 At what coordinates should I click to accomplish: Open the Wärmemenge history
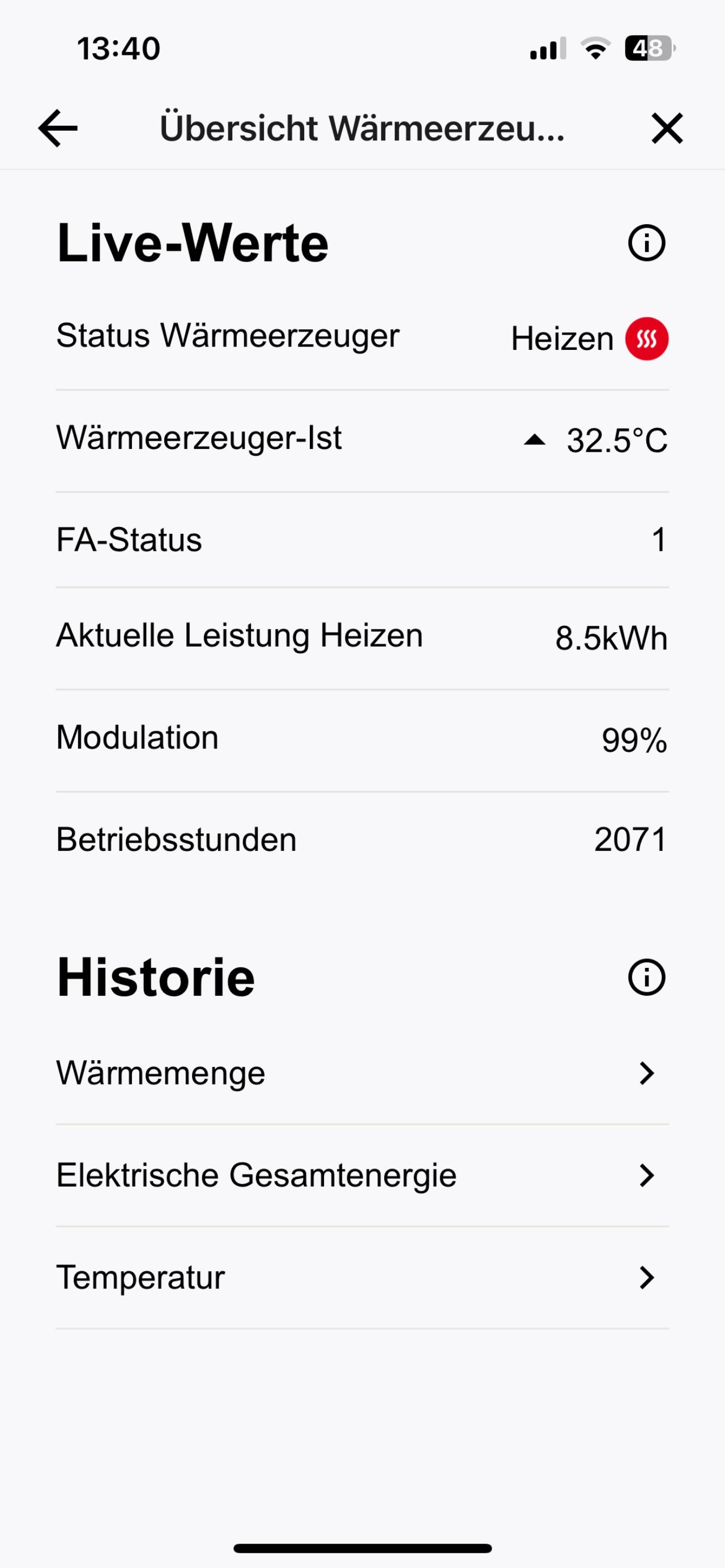[x=362, y=1073]
